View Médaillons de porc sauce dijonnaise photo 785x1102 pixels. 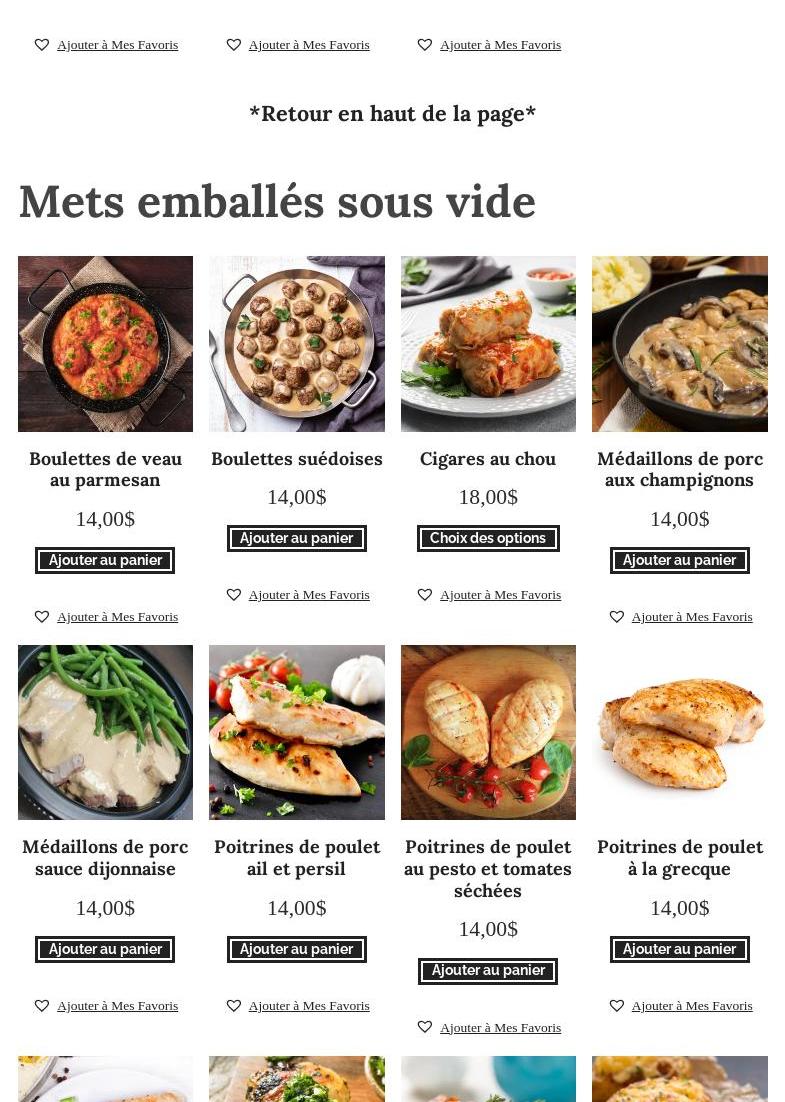click(x=105, y=732)
